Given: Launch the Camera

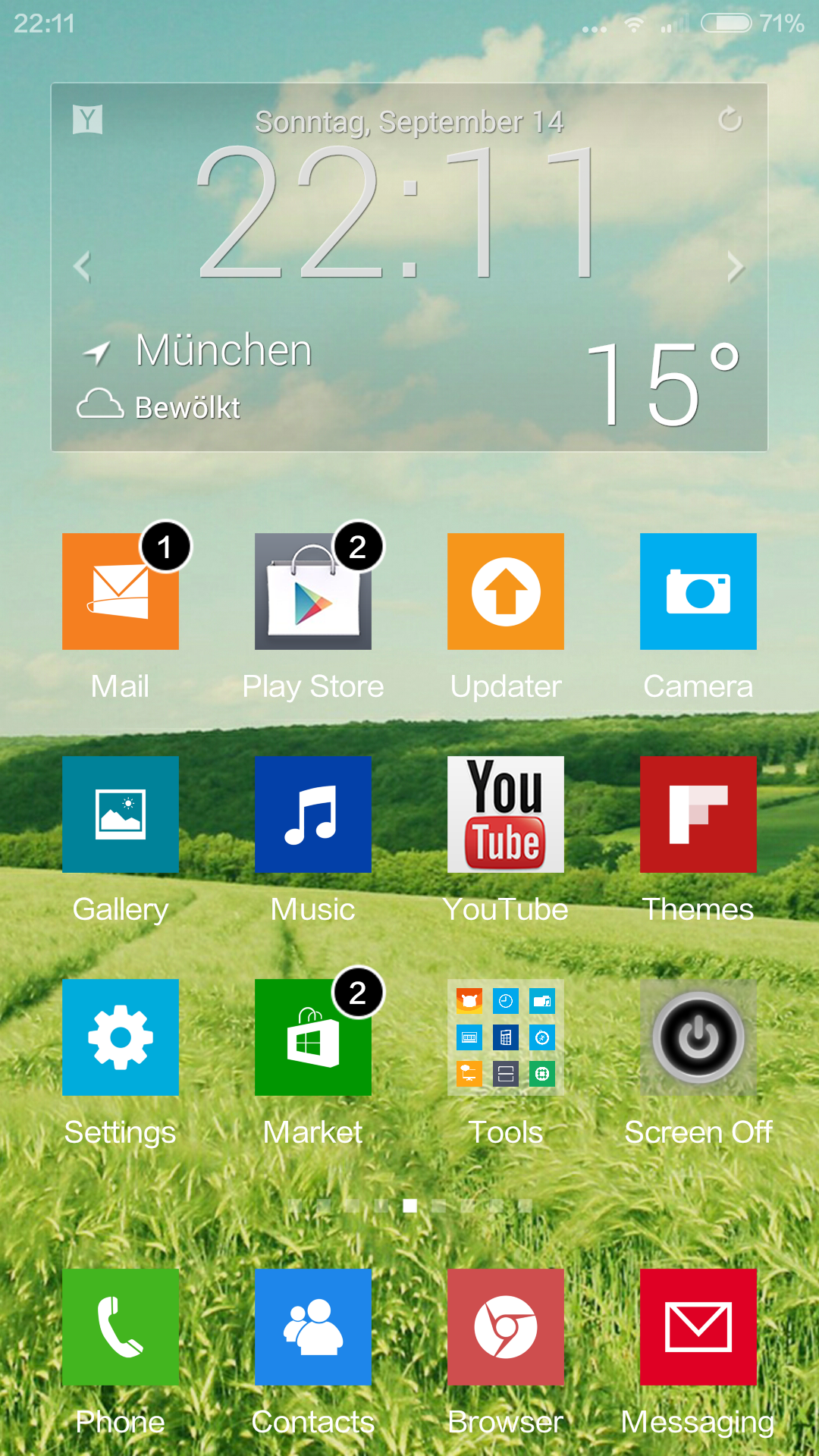Looking at the screenshot, I should pyautogui.click(x=698, y=591).
